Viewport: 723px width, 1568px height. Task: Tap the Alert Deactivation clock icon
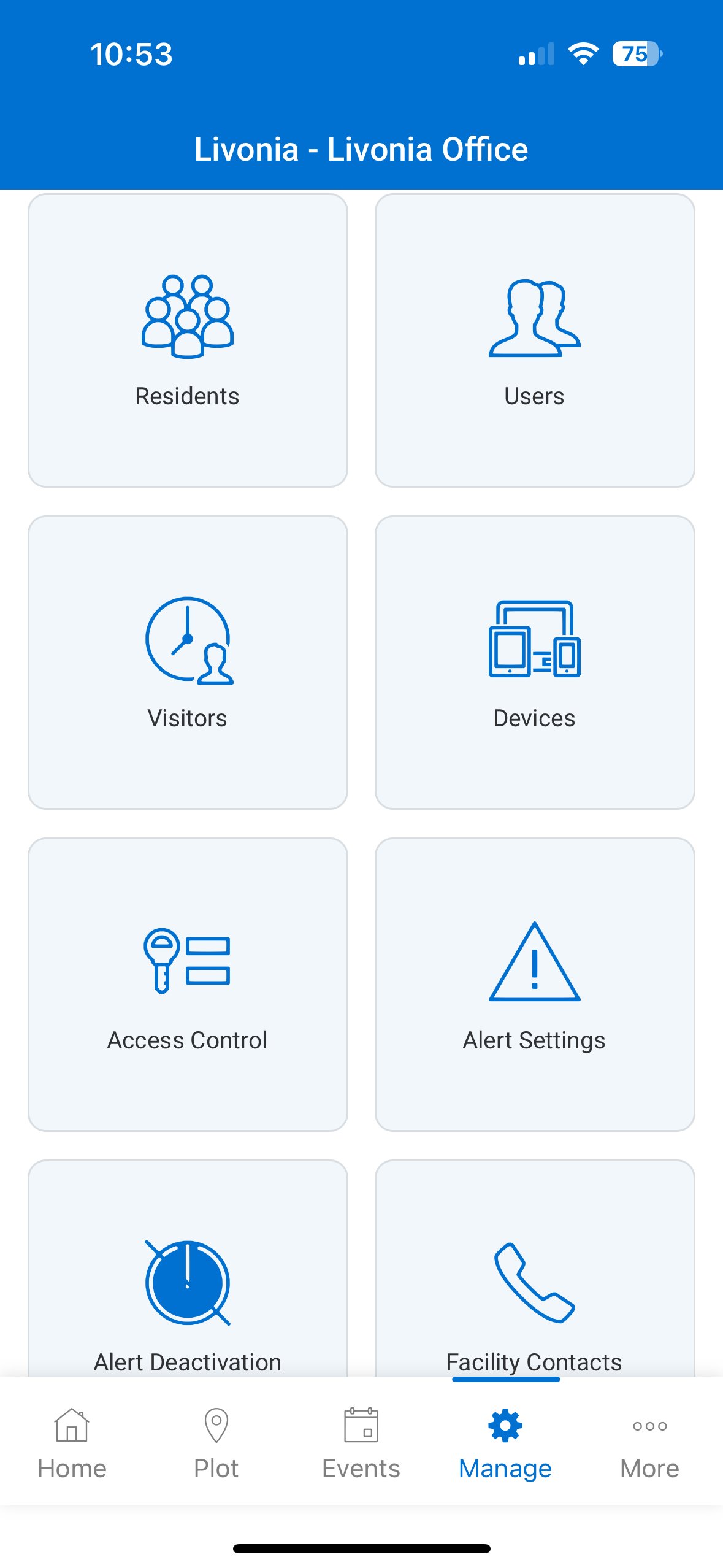click(187, 1282)
